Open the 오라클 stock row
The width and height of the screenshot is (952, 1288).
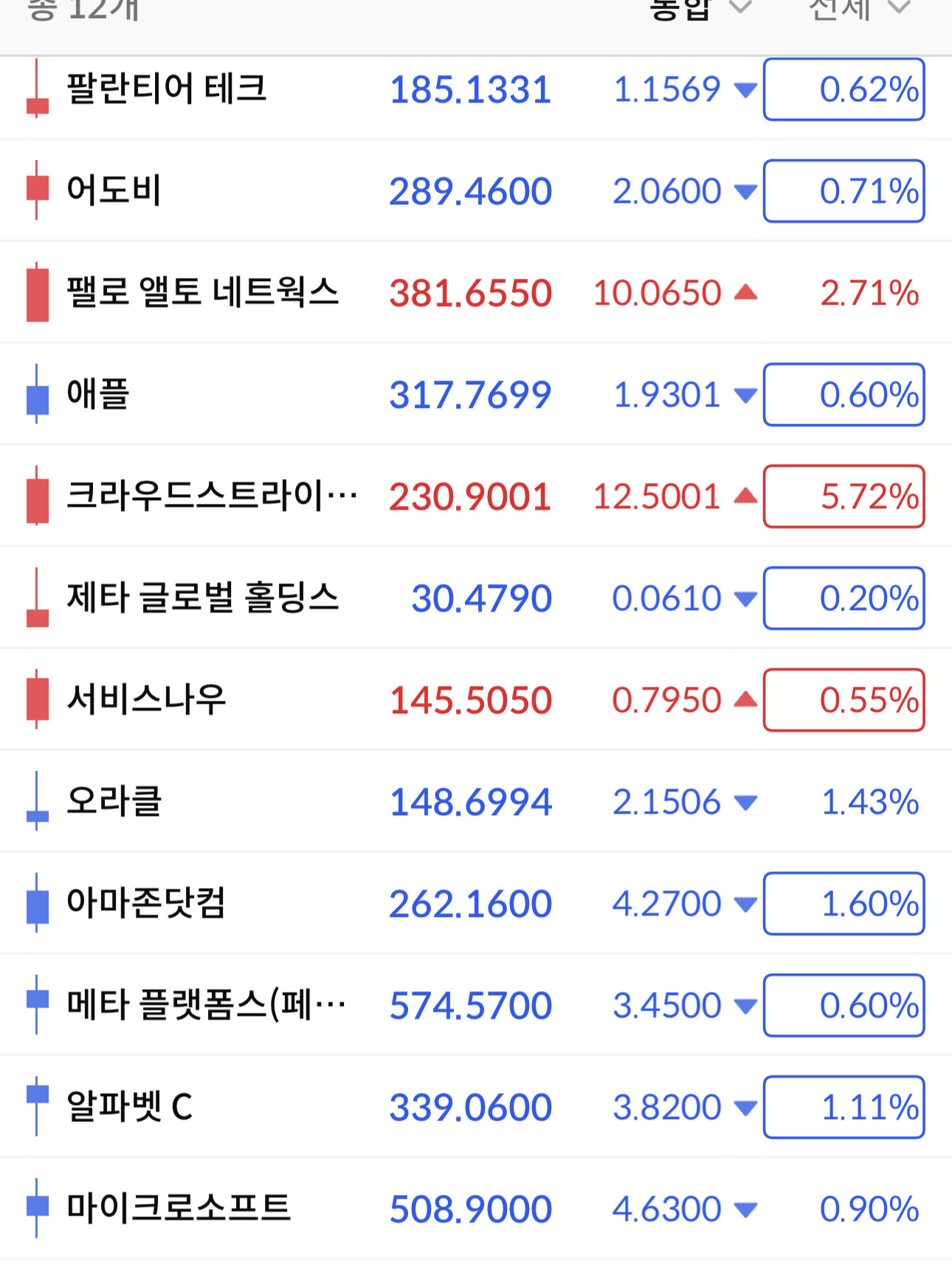(476, 801)
